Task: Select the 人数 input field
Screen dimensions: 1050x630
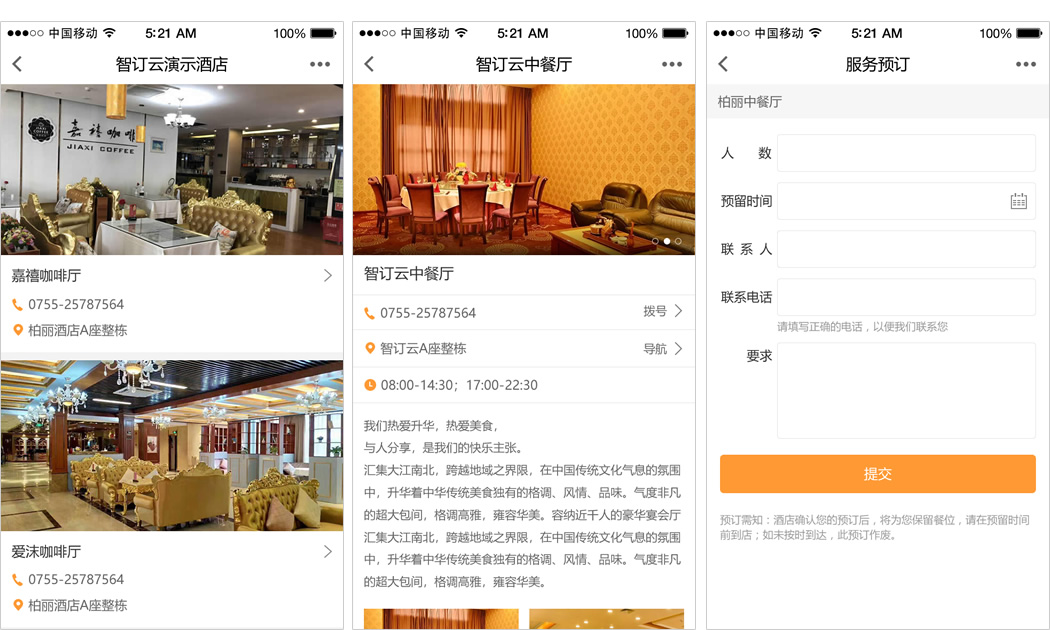Action: (x=905, y=153)
